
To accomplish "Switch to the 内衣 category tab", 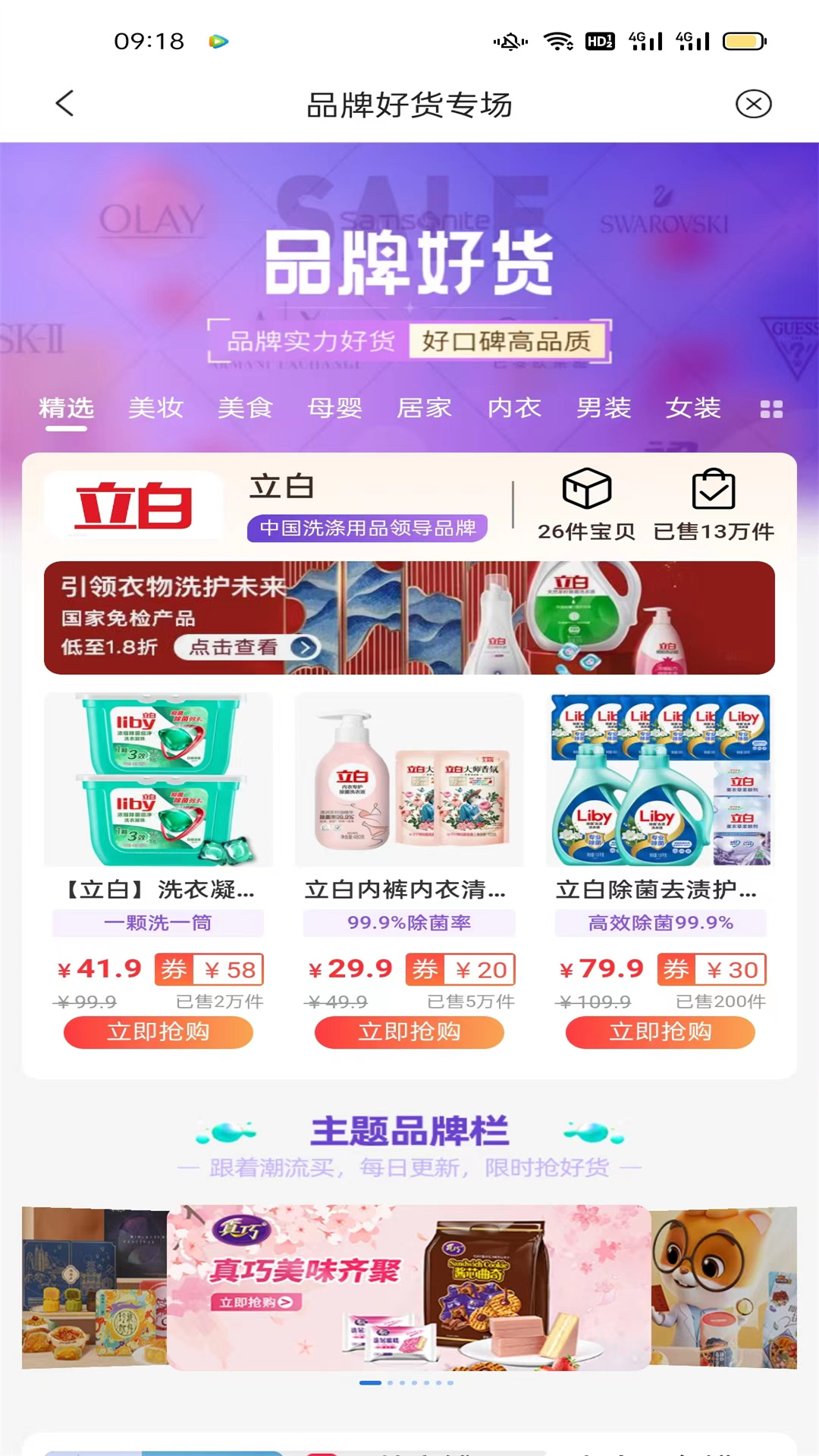I will 514,408.
